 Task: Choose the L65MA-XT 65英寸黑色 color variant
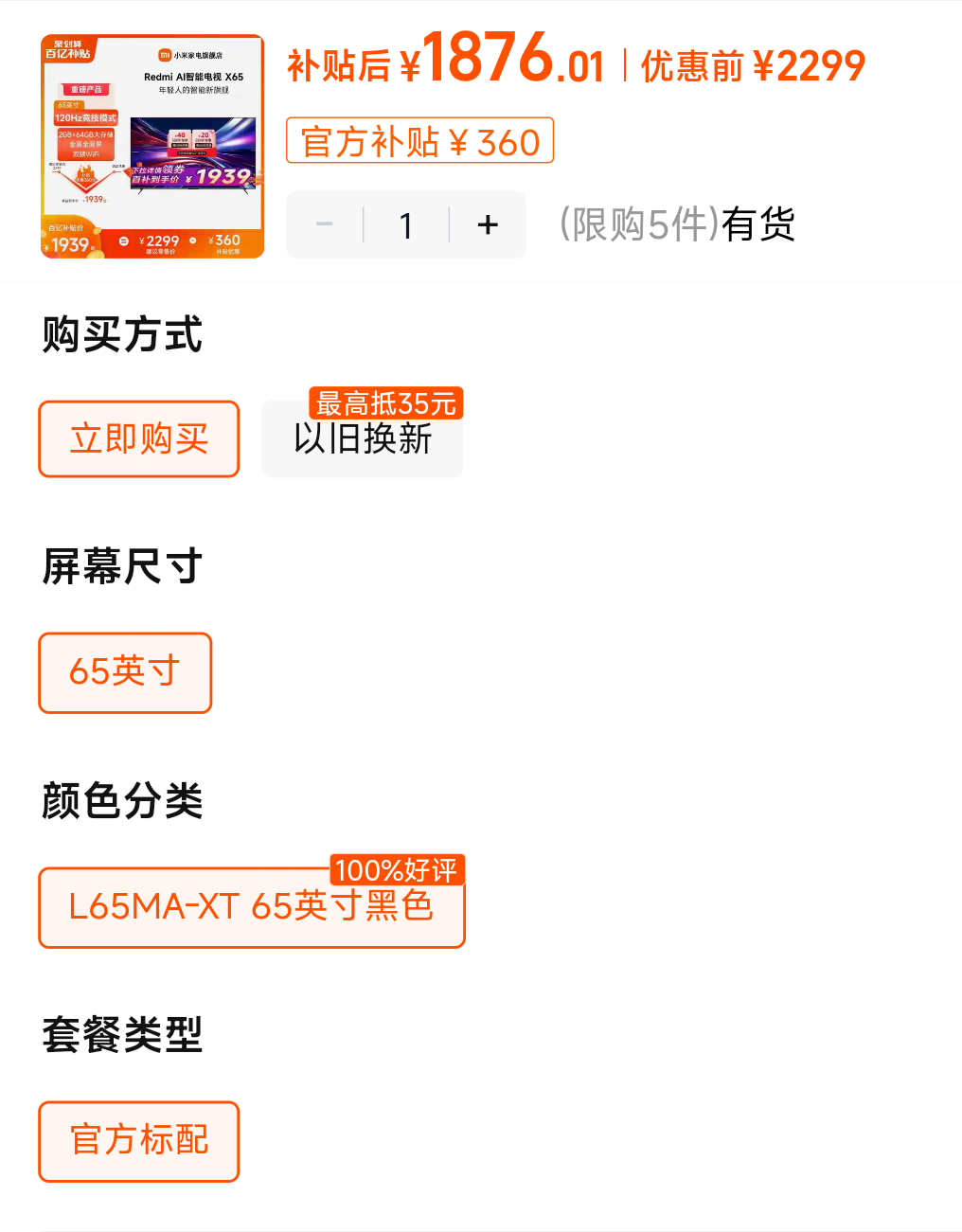[251, 906]
